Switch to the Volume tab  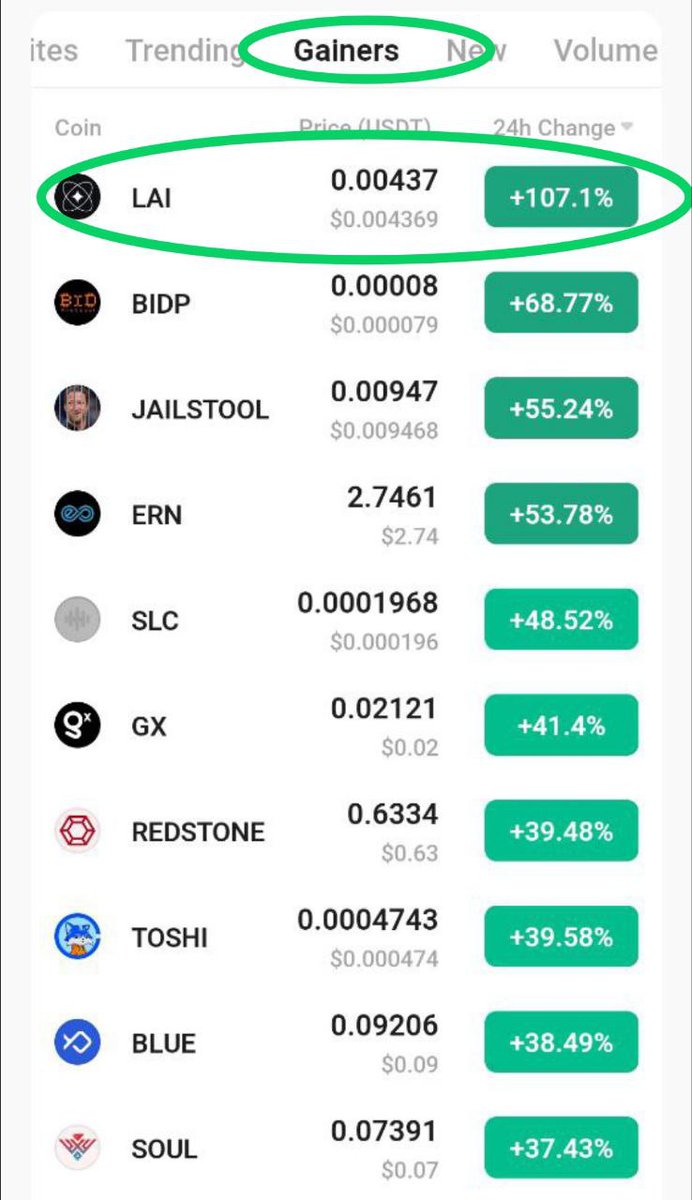[x=605, y=51]
